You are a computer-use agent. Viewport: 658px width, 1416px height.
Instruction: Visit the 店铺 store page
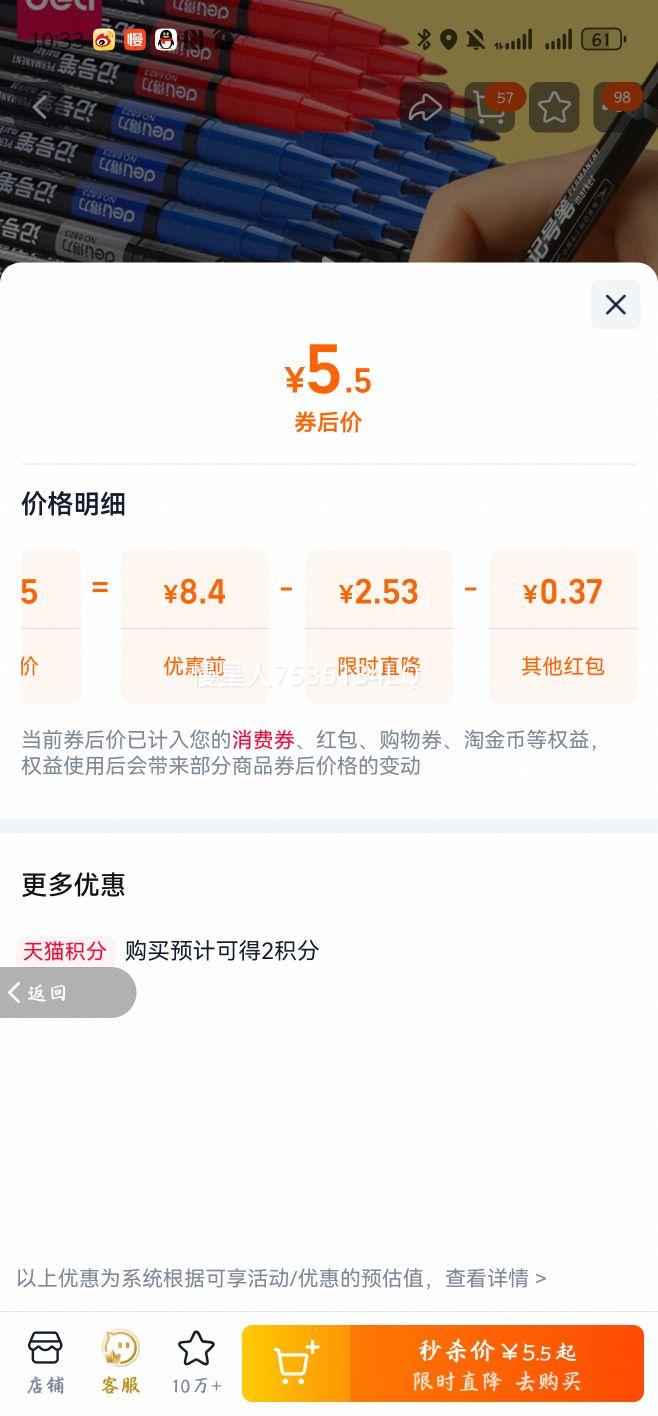(45, 1361)
